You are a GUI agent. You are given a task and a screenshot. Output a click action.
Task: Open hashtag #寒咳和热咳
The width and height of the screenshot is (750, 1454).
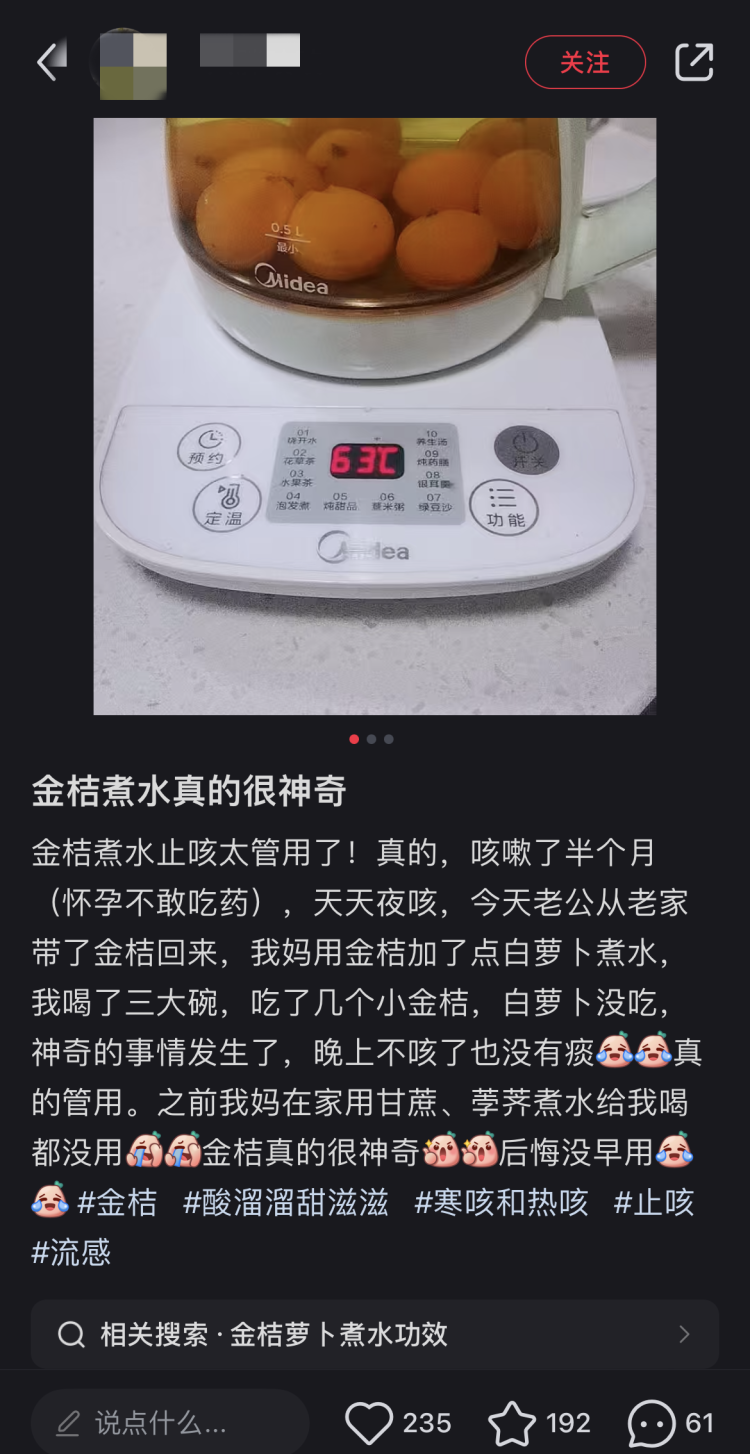coord(502,1202)
